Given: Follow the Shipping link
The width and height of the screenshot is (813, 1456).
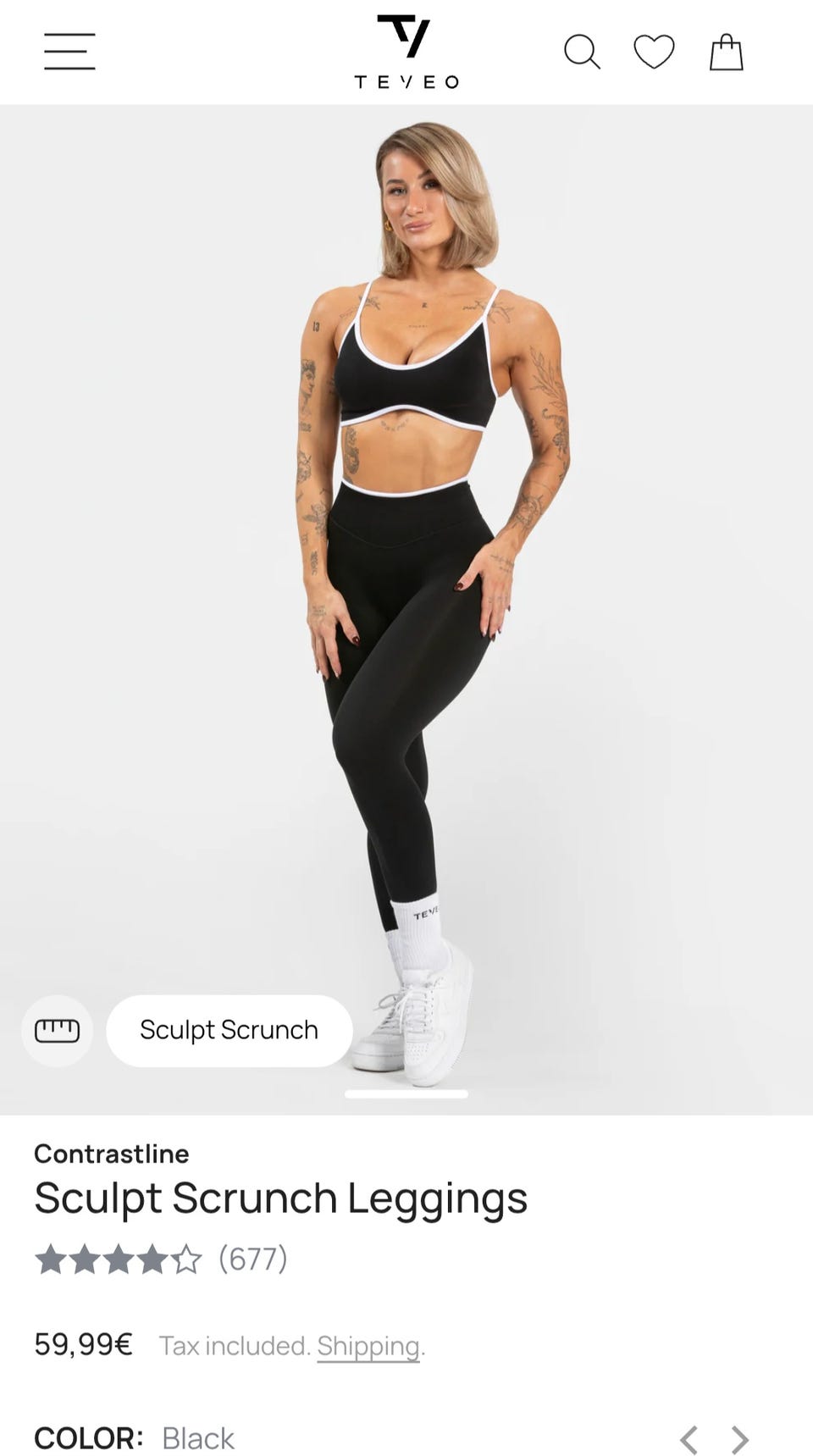Looking at the screenshot, I should point(368,1346).
